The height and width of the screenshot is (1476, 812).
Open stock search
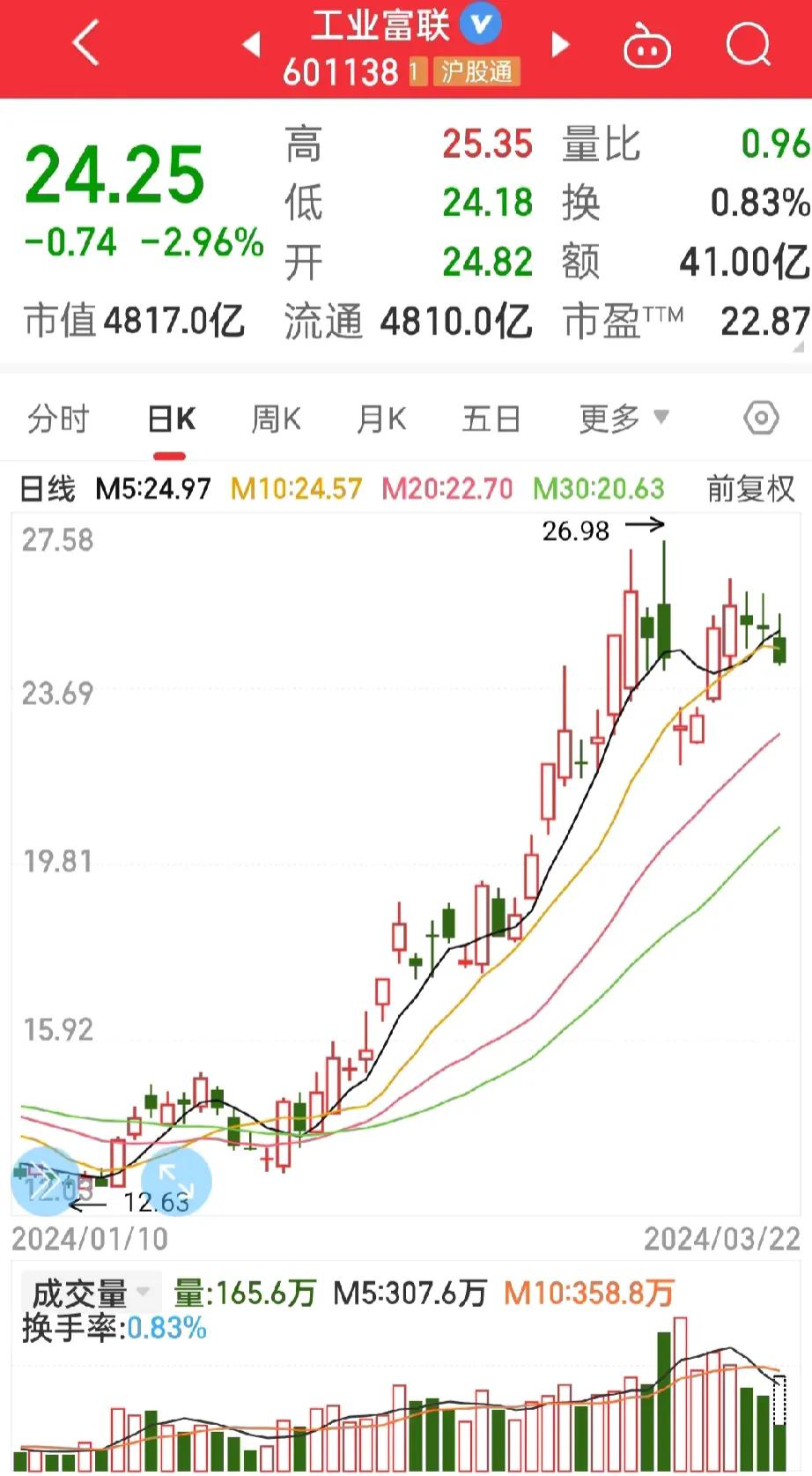[x=748, y=44]
